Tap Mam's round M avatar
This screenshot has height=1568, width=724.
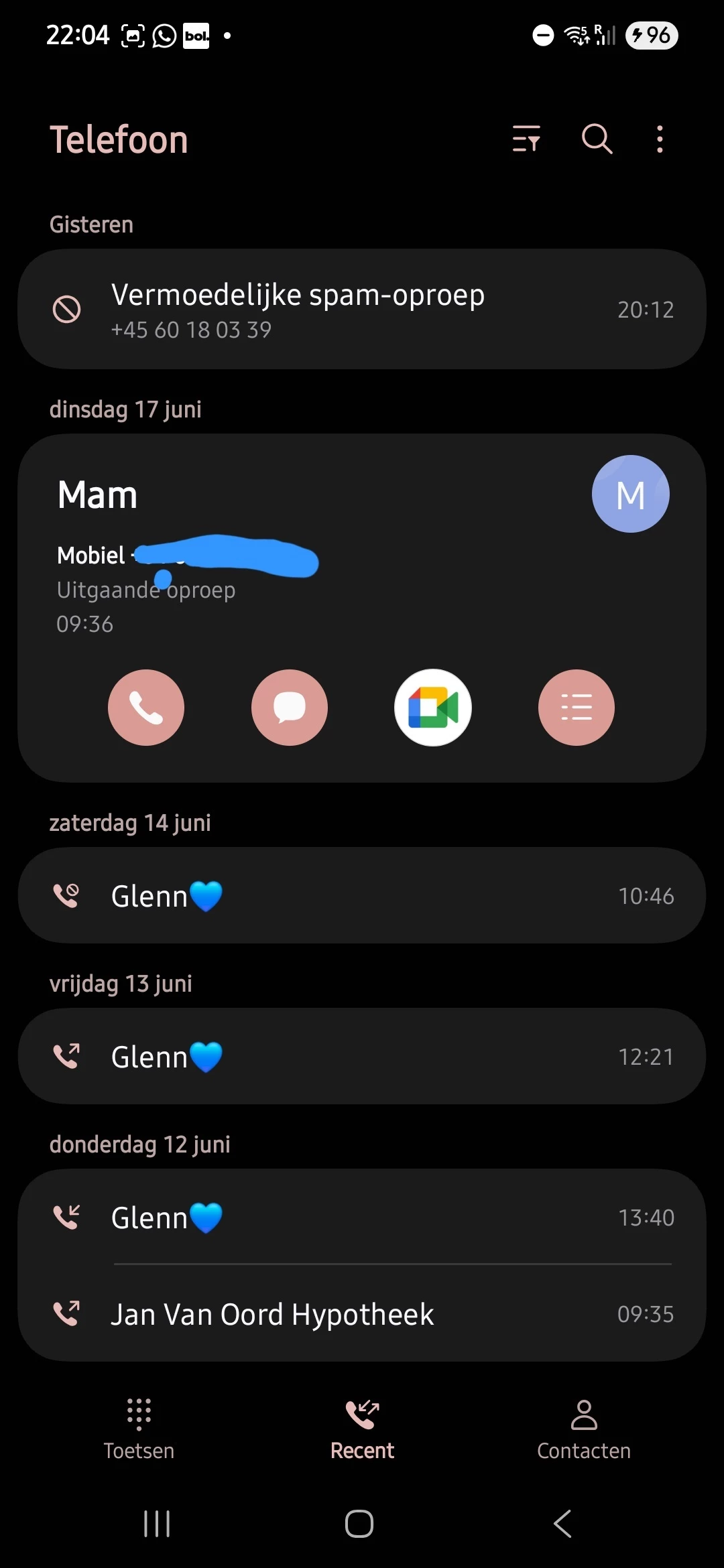click(x=630, y=495)
